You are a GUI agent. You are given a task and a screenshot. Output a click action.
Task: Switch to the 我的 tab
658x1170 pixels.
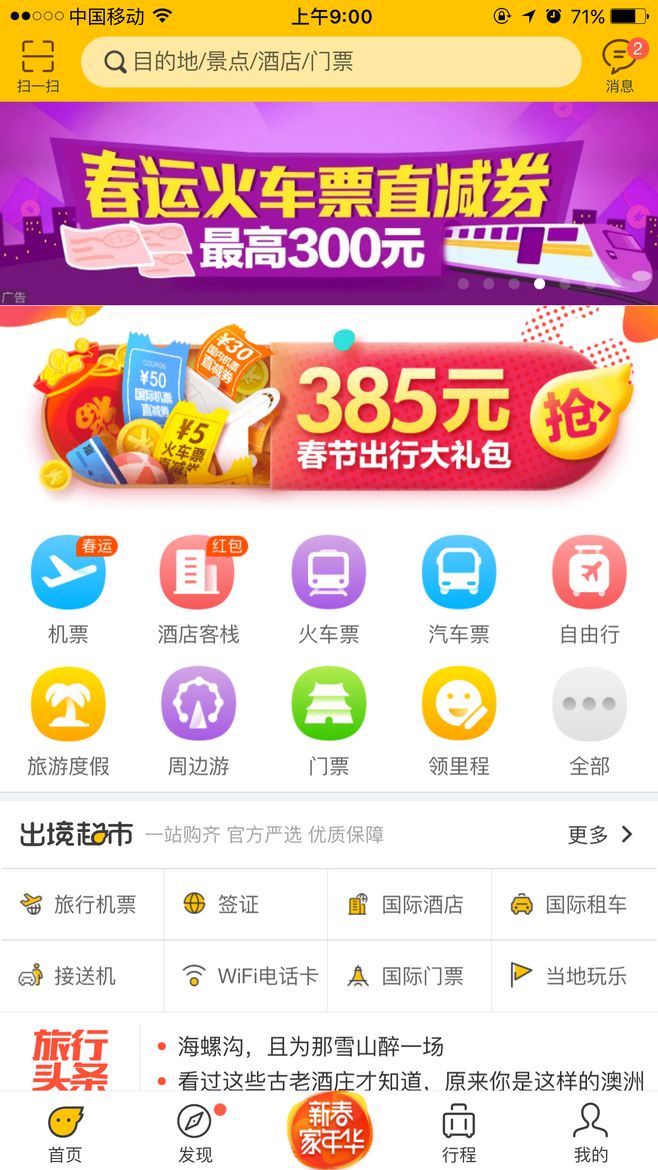tap(591, 1133)
